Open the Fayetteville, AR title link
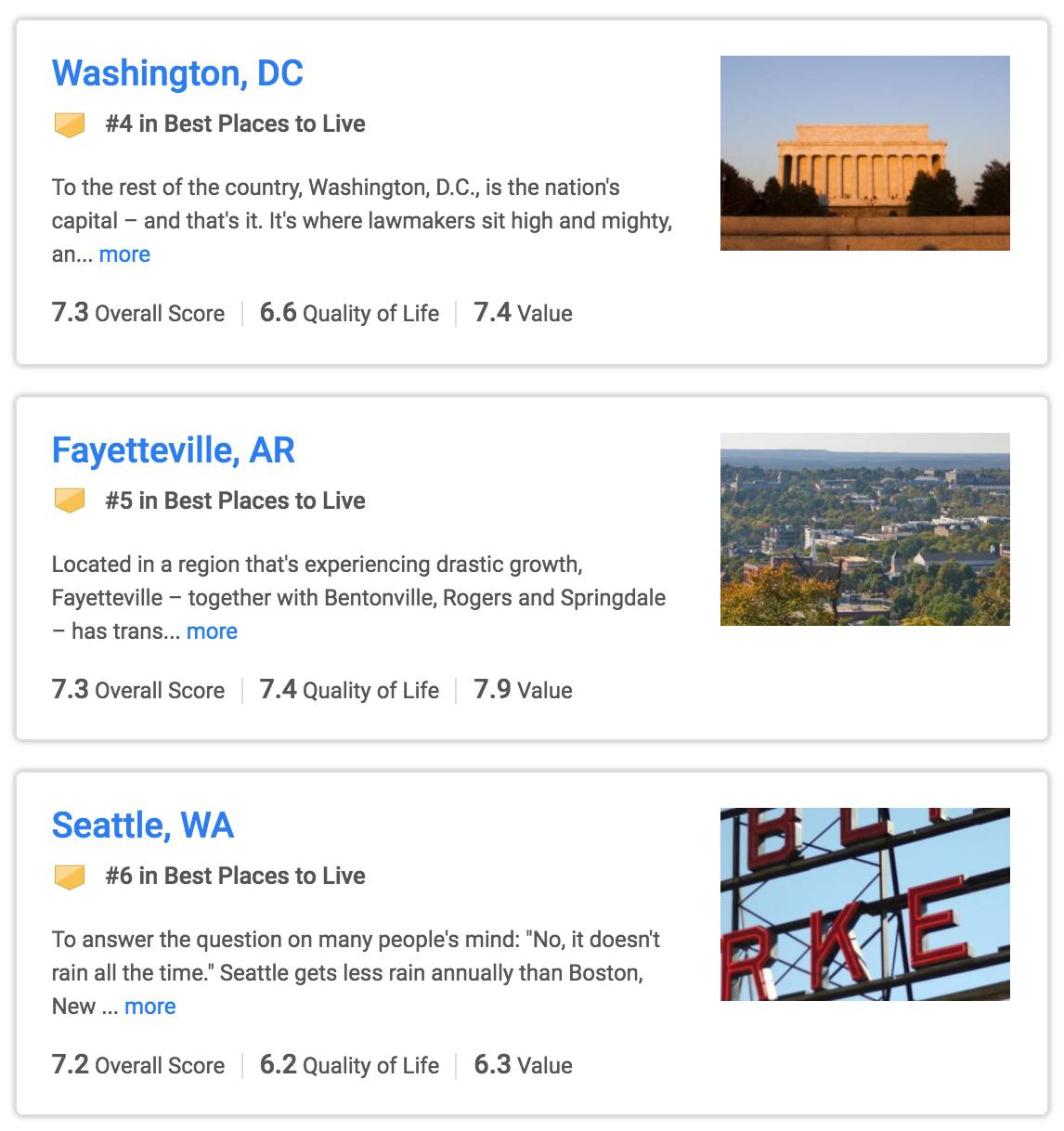The image size is (1064, 1131). click(173, 450)
